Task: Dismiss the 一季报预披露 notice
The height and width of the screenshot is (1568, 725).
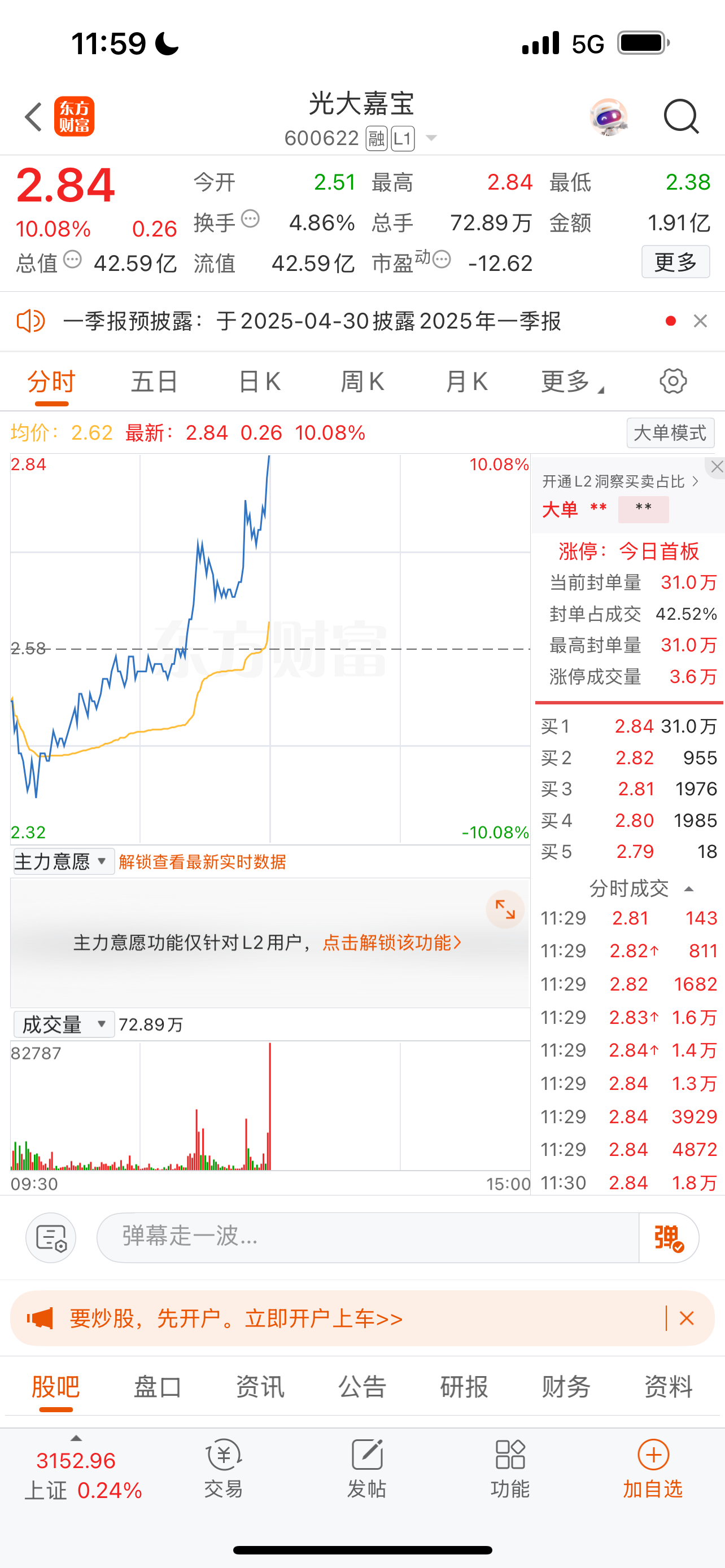Action: (x=701, y=321)
